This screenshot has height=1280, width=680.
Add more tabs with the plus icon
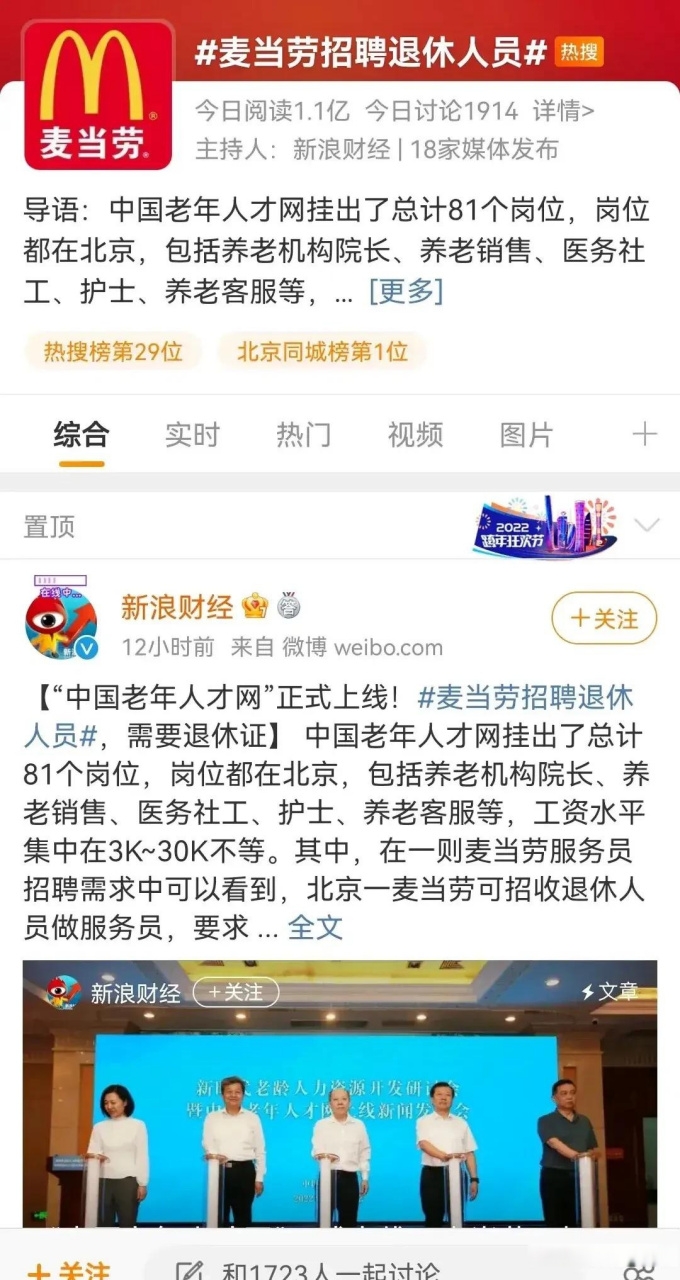pyautogui.click(x=645, y=434)
